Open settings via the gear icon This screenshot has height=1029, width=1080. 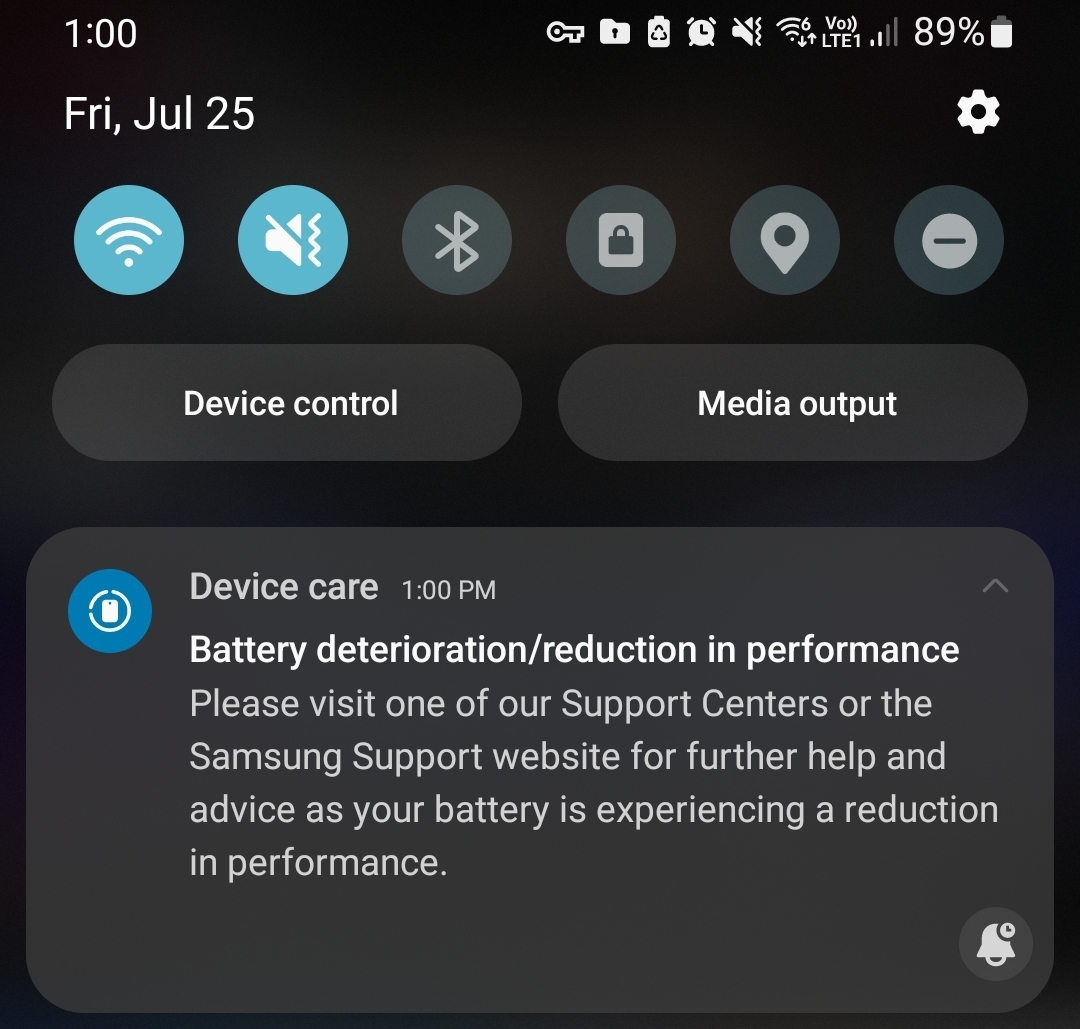pyautogui.click(x=978, y=112)
